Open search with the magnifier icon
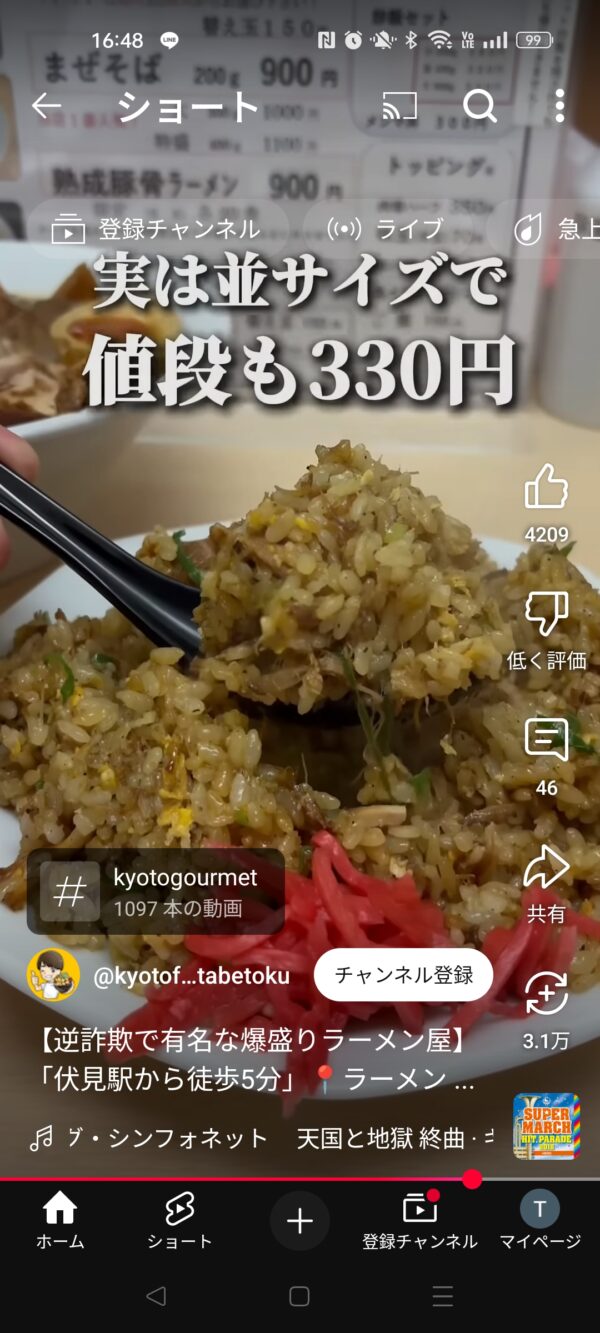 click(480, 106)
